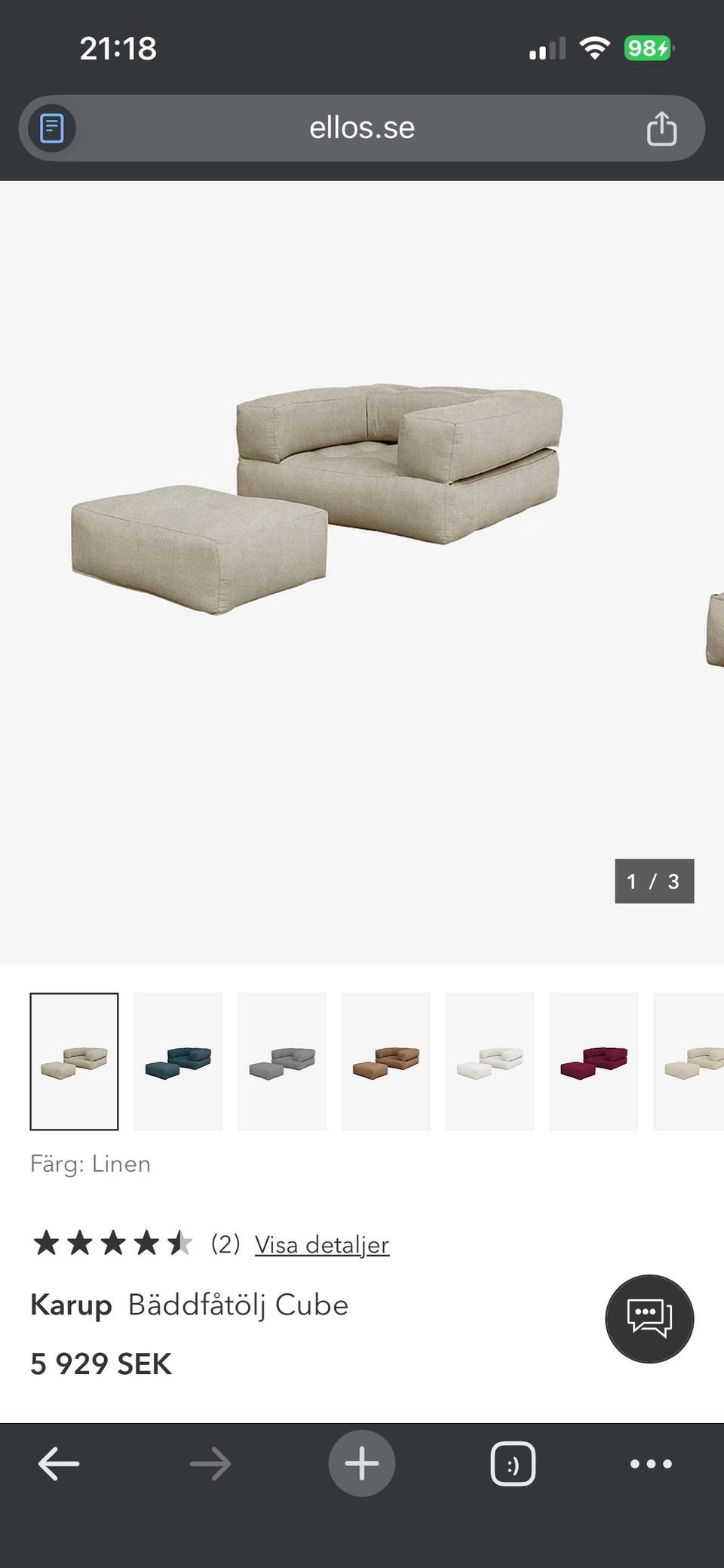724x1568 pixels.
Task: Share this page
Action: point(661,128)
